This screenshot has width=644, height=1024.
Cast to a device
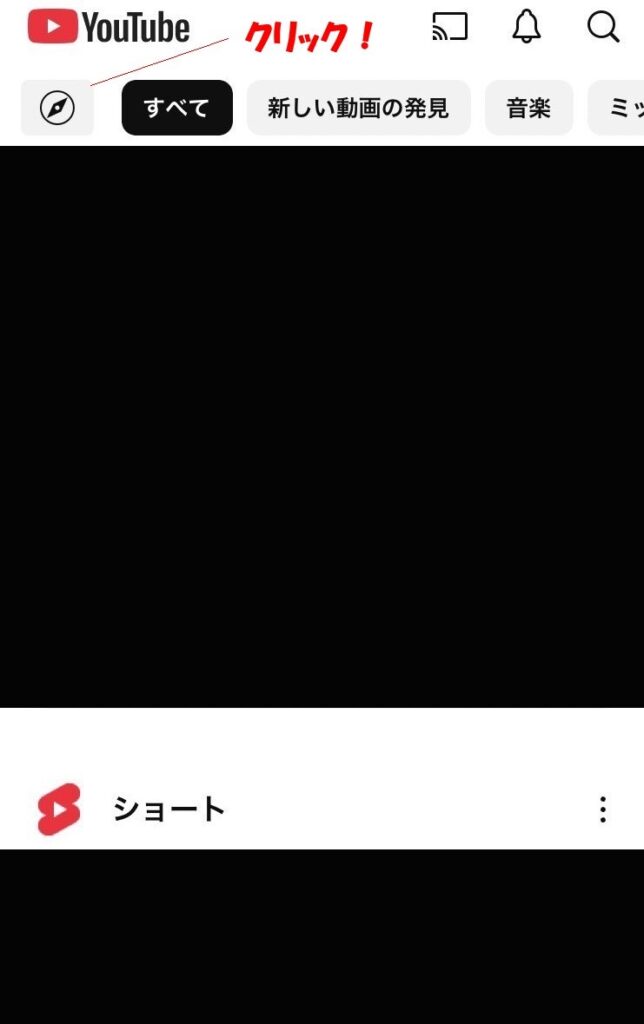(x=450, y=27)
